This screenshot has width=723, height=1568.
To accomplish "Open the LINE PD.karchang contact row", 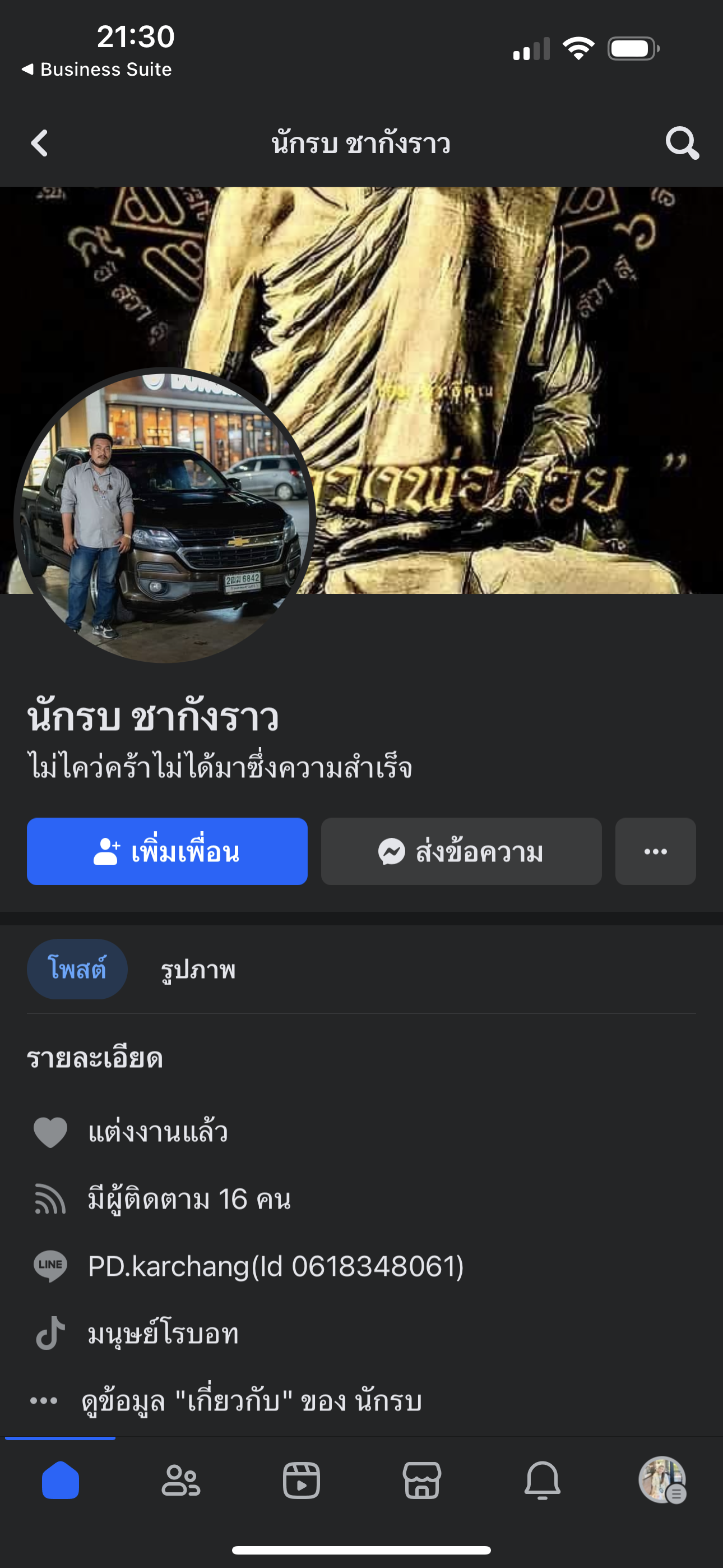I will pyautogui.click(x=275, y=1266).
